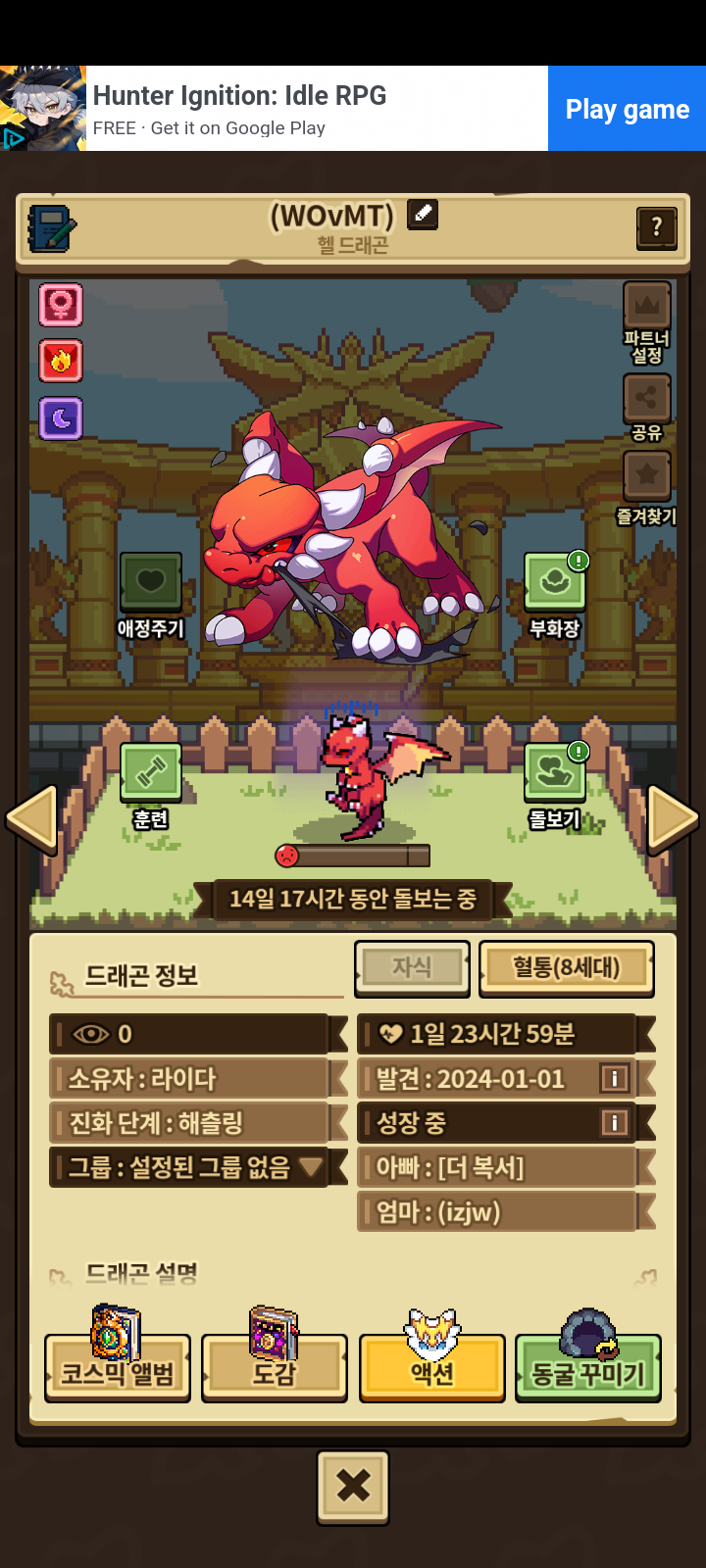This screenshot has width=706, height=1568.
Task: Open 파트너 설정 crown button
Action: [646, 307]
